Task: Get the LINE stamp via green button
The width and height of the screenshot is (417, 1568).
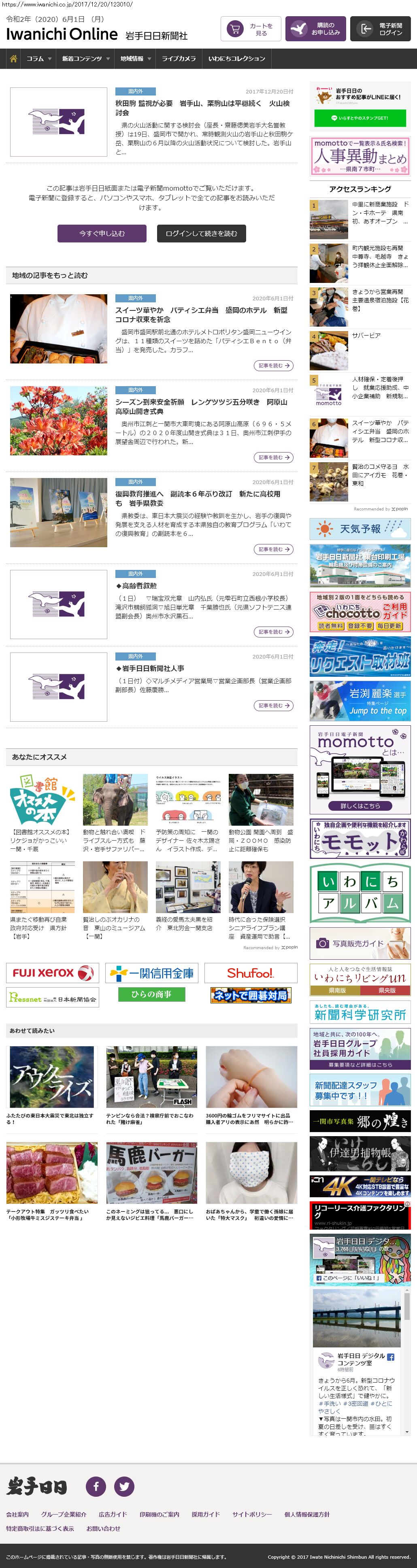Action: [360, 117]
